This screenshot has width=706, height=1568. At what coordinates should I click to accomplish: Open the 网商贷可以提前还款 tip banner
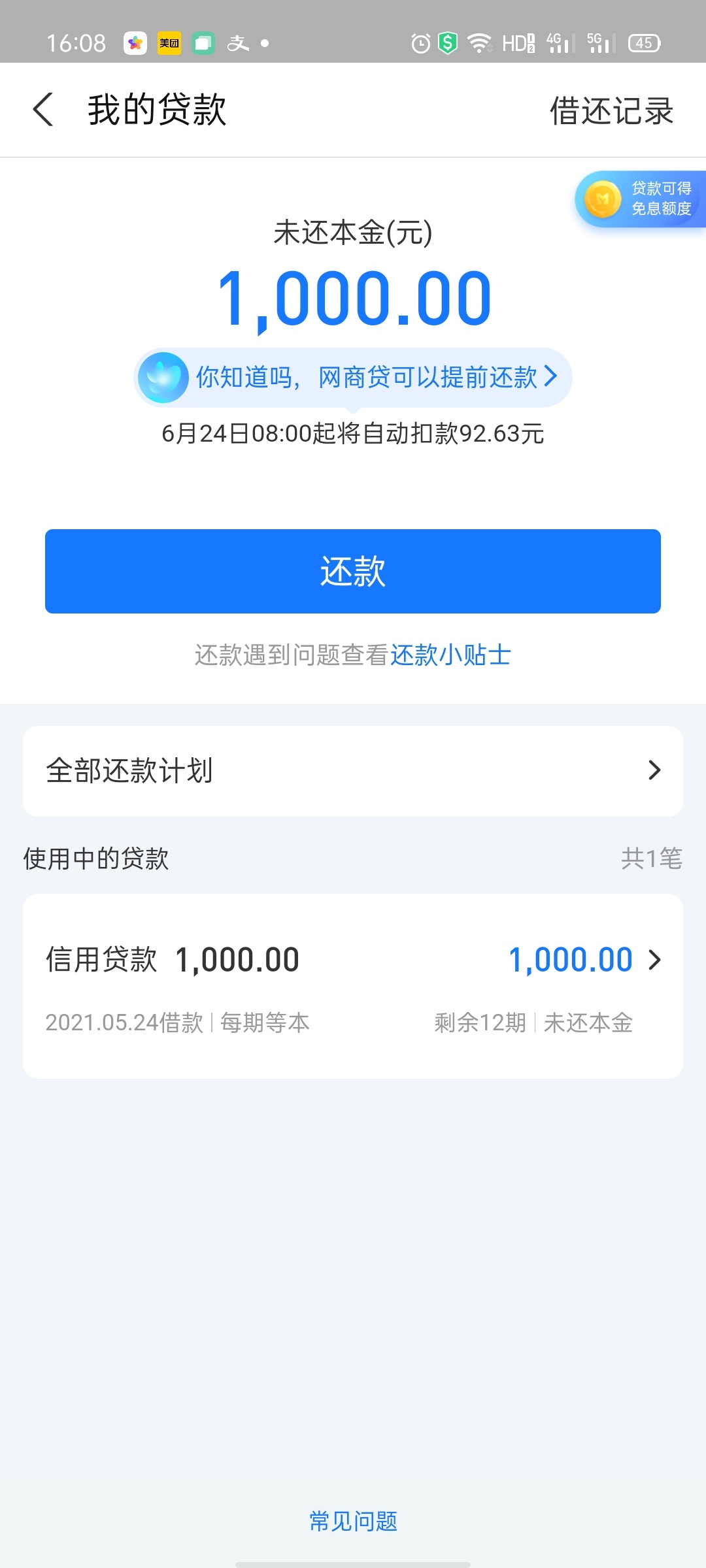click(x=353, y=377)
